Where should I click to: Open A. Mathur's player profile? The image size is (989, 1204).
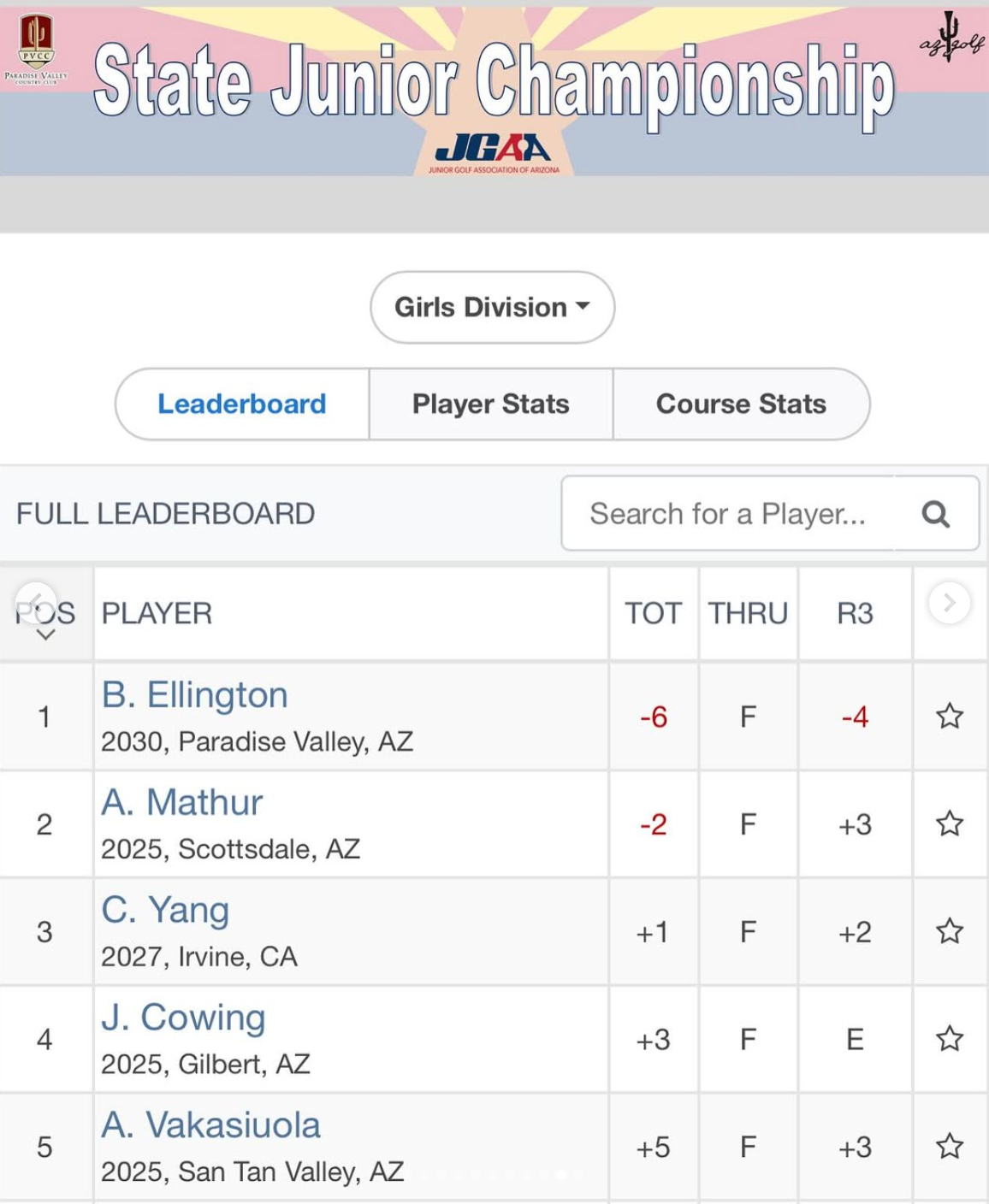[x=182, y=803]
